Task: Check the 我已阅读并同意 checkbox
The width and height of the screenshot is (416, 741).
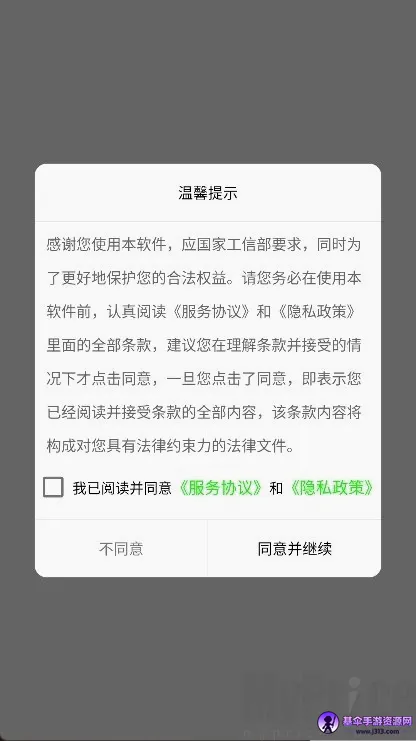Action: pyautogui.click(x=53, y=487)
